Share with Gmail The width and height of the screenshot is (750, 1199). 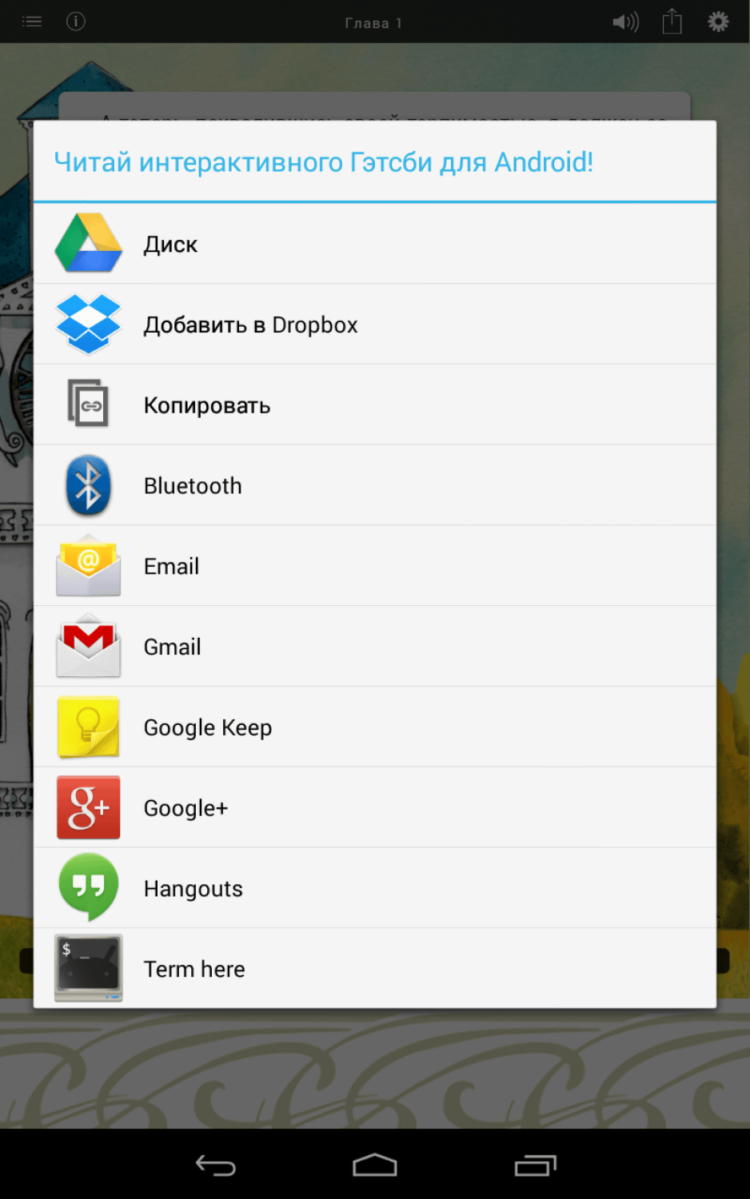click(374, 647)
